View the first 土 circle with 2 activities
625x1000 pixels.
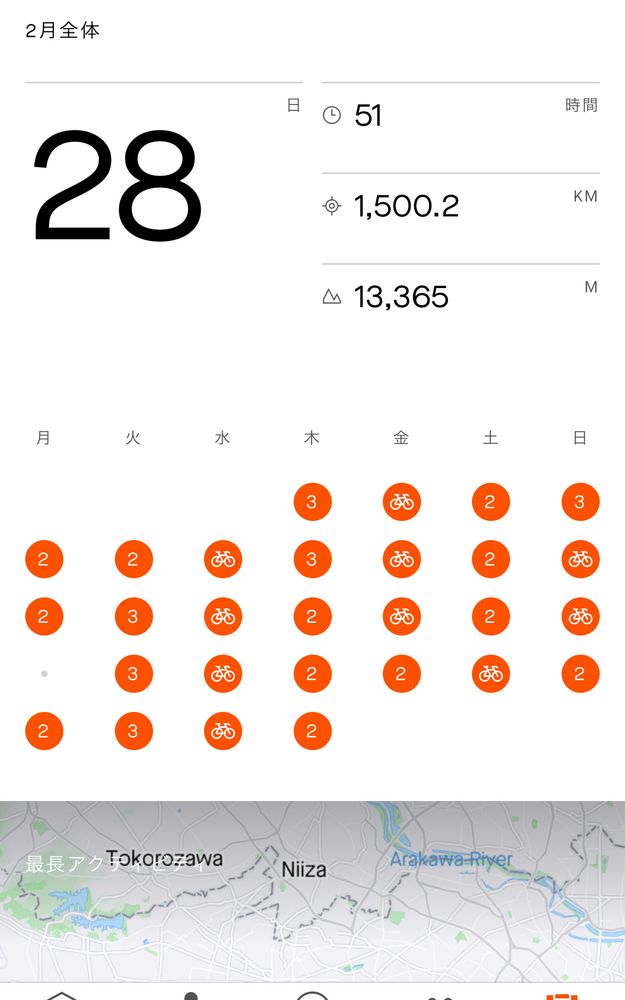point(490,502)
